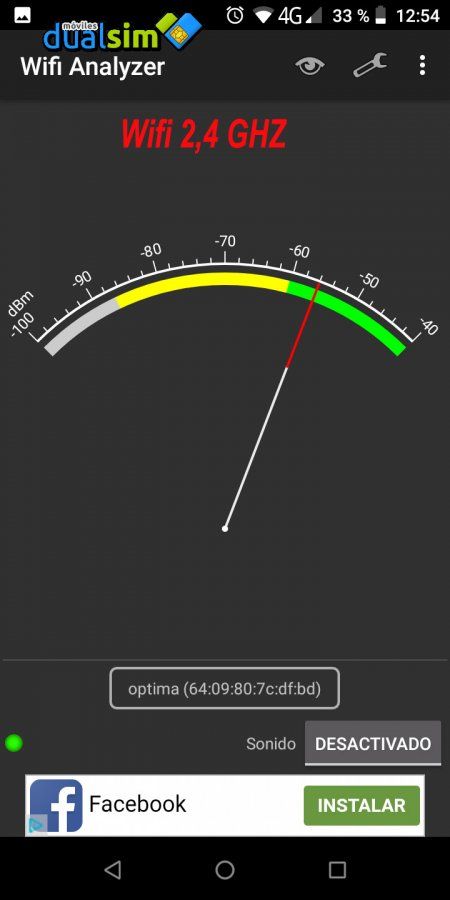Open the view selector eye icon
Viewport: 450px width, 900px height.
[310, 66]
